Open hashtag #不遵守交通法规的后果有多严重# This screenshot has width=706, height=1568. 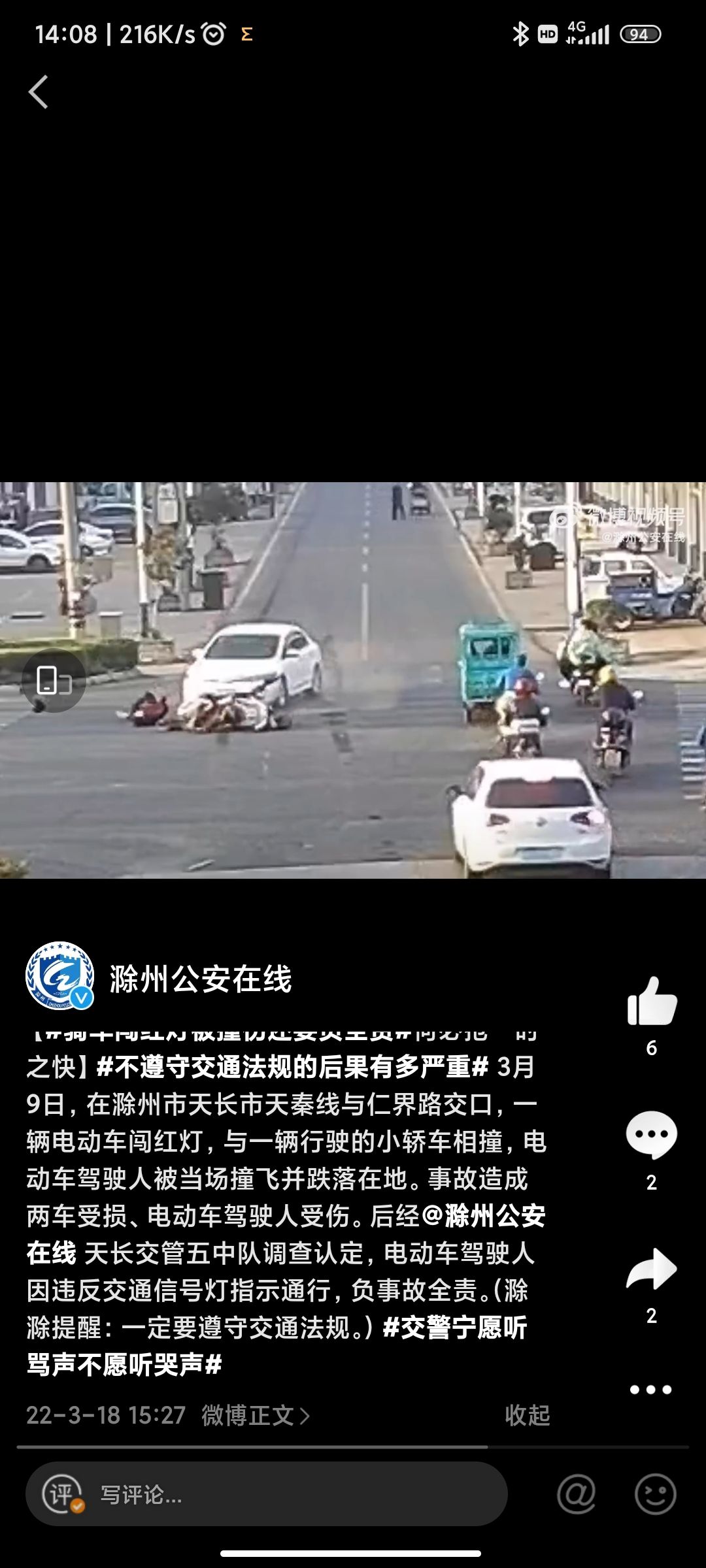tap(292, 1067)
